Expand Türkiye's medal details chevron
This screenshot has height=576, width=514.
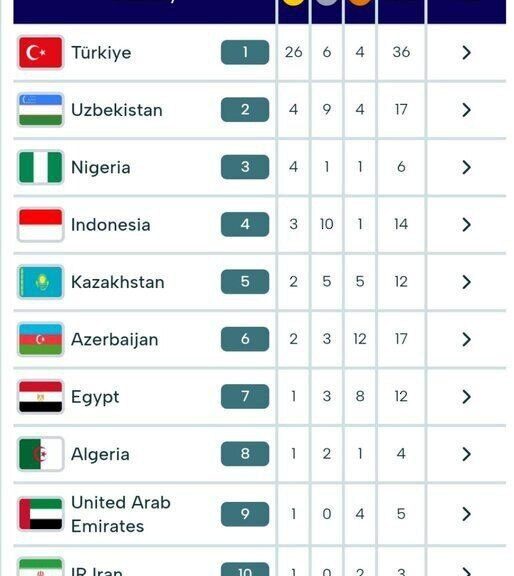(x=466, y=53)
